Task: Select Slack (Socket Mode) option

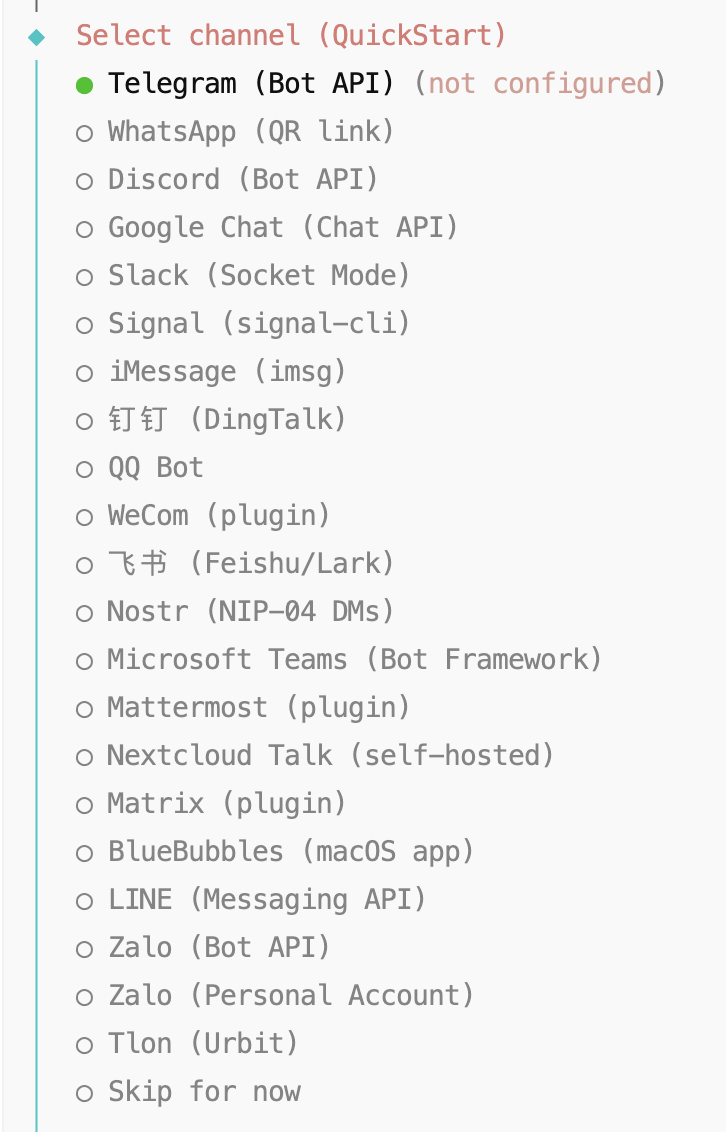Action: [258, 276]
